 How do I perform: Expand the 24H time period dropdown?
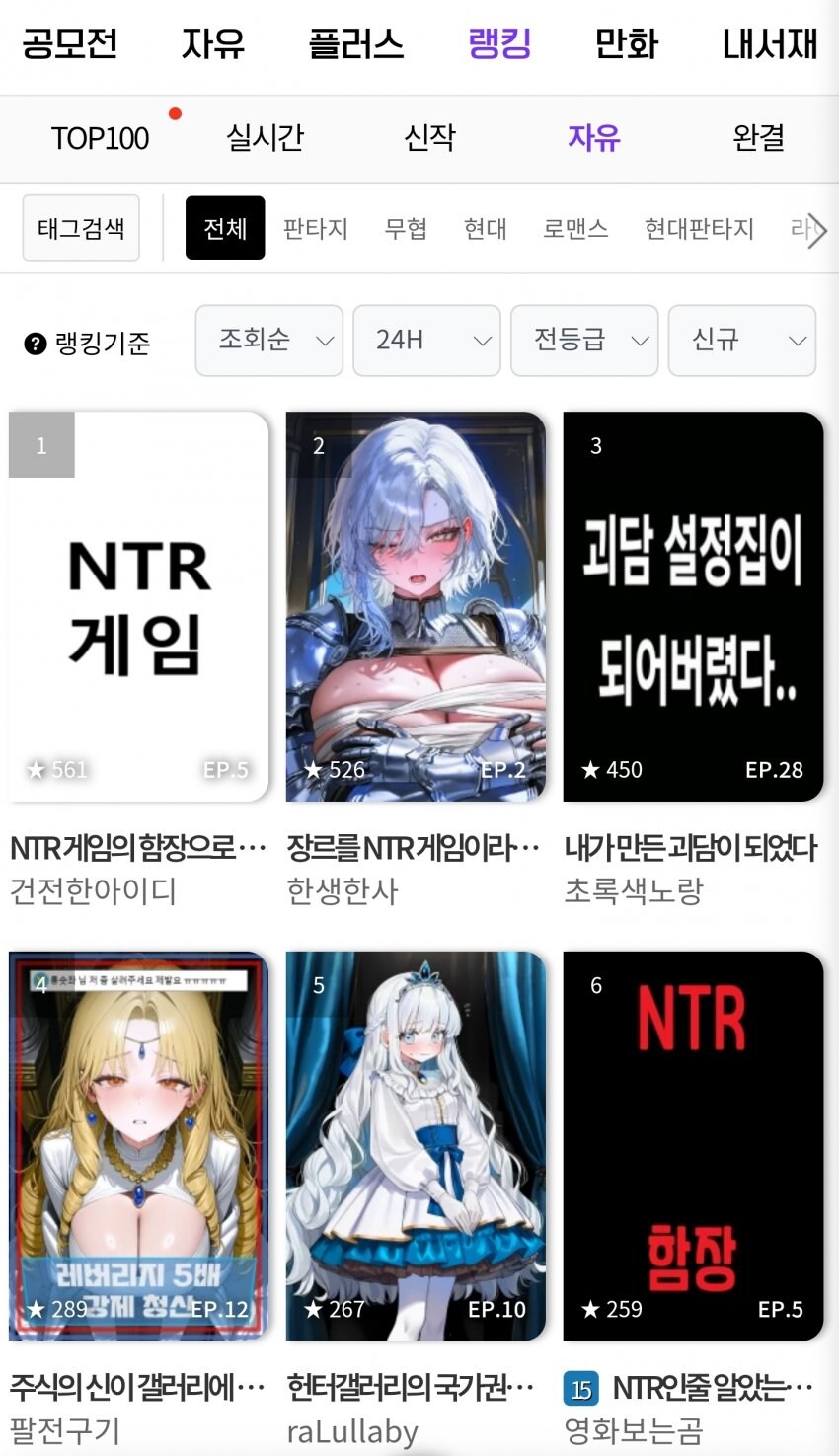click(426, 341)
